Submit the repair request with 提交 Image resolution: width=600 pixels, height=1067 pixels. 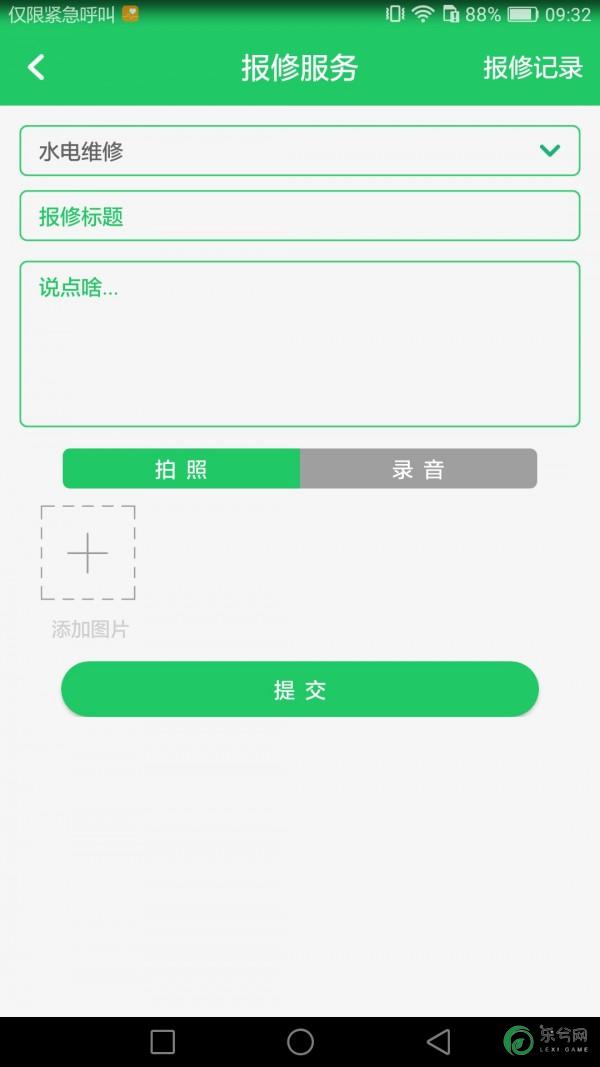pyautogui.click(x=300, y=689)
